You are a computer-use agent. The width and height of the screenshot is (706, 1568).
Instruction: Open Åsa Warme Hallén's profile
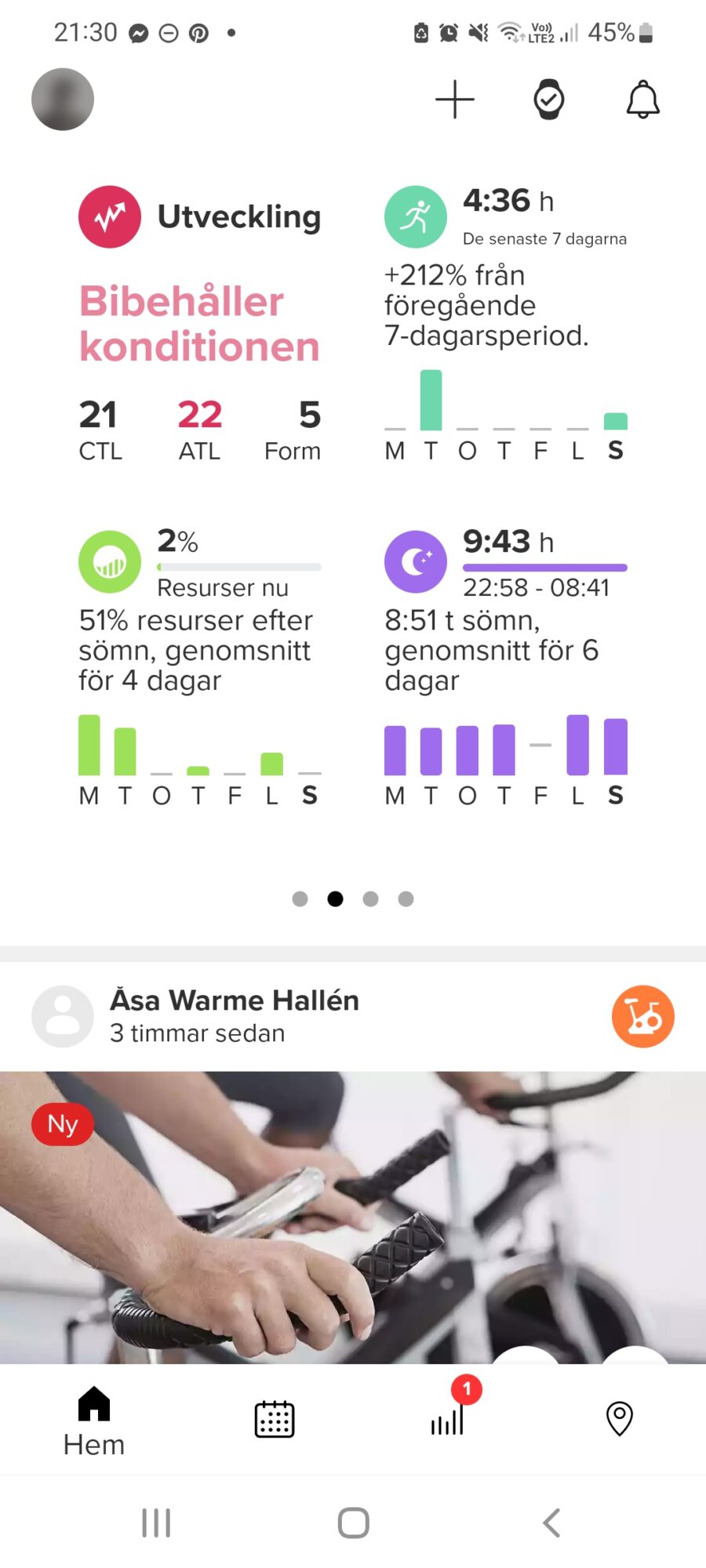click(x=234, y=1001)
